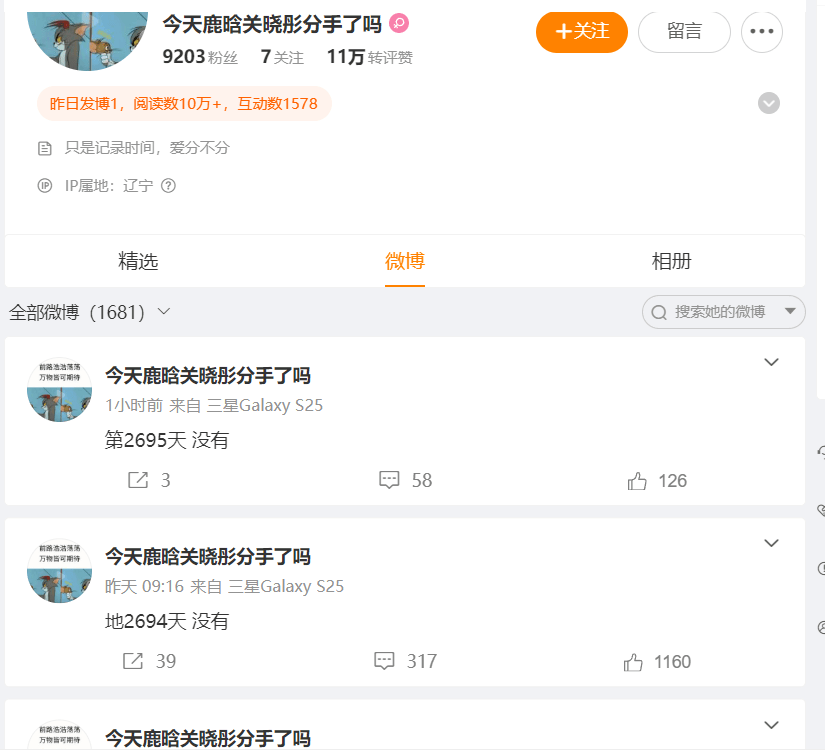The width and height of the screenshot is (825, 753).
Task: Open post options for 地2694天 post
Action: coord(771,543)
